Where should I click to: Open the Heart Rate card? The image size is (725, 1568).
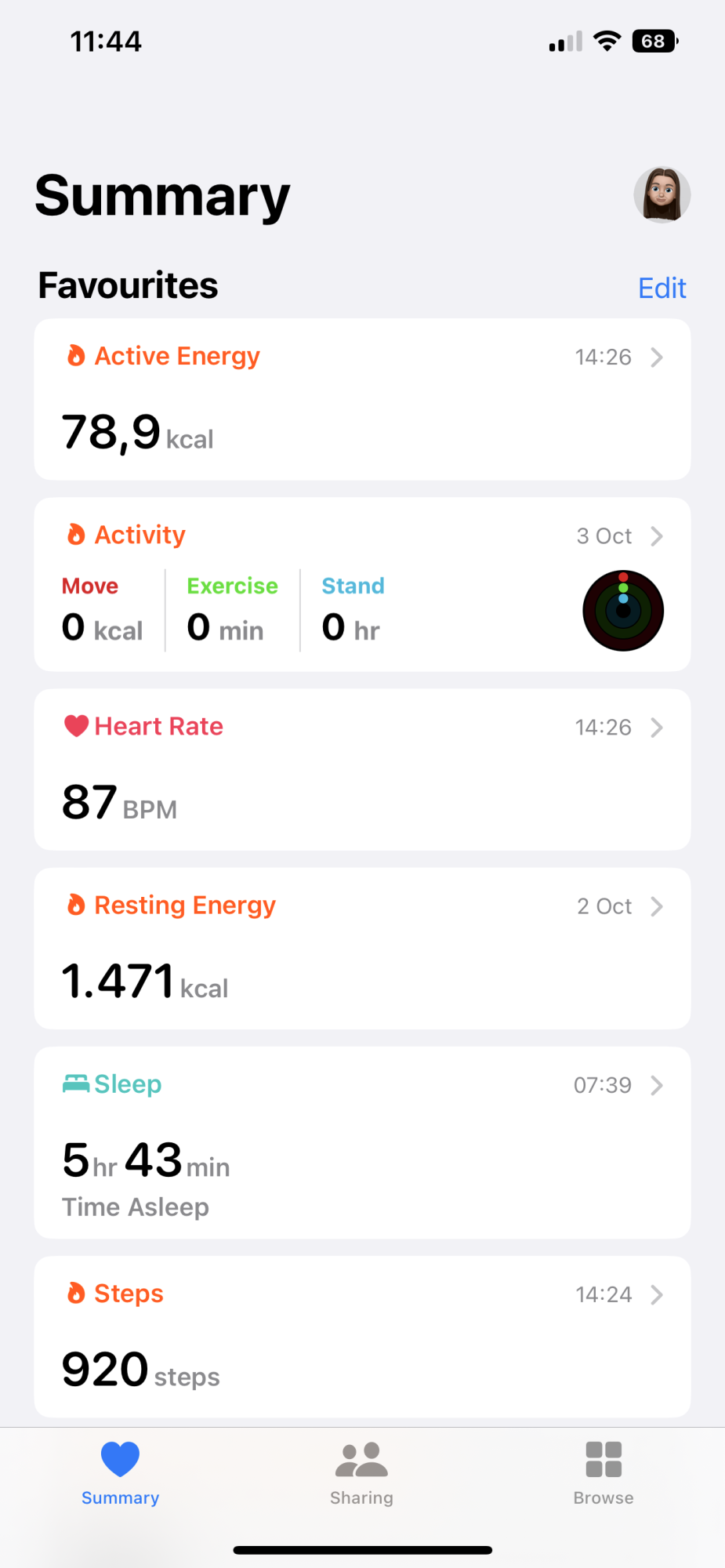[362, 769]
